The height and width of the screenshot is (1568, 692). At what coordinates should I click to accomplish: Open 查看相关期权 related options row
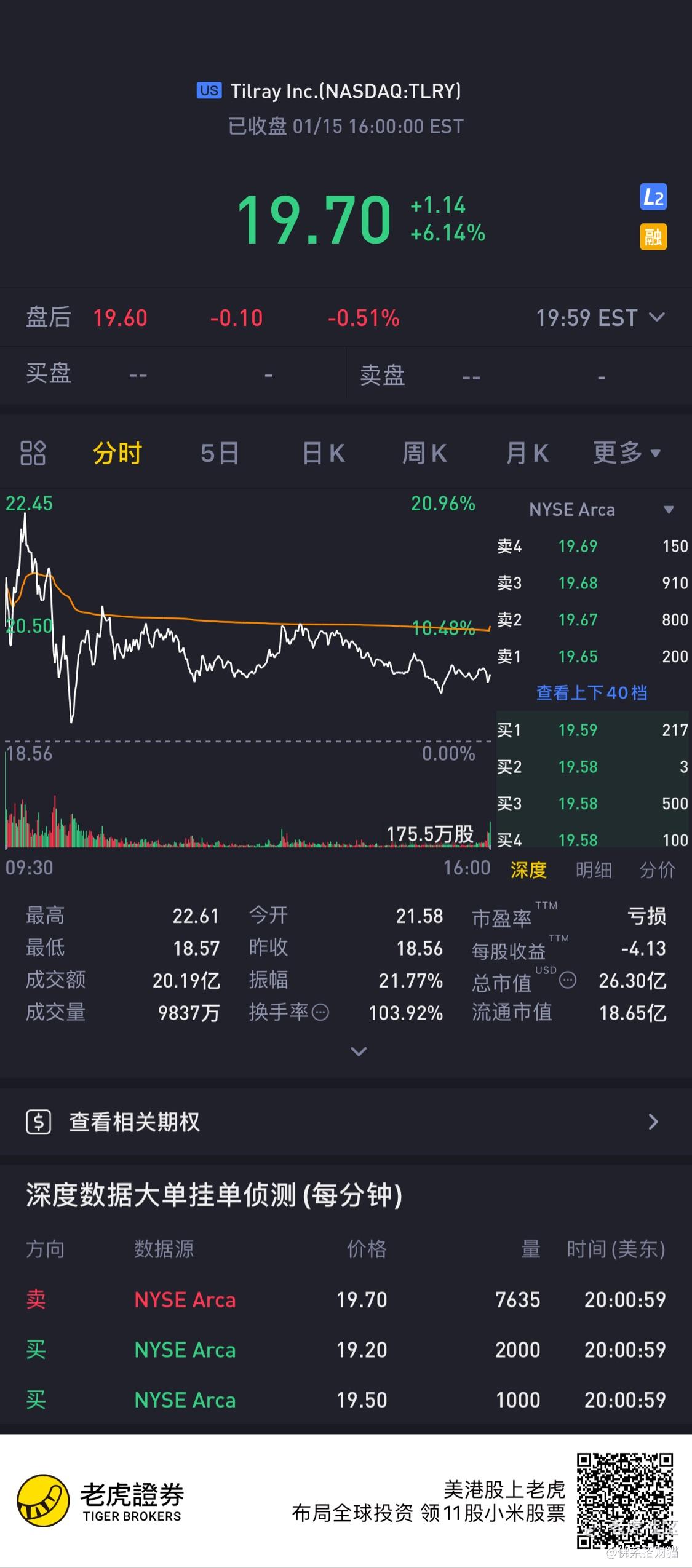[x=346, y=1122]
